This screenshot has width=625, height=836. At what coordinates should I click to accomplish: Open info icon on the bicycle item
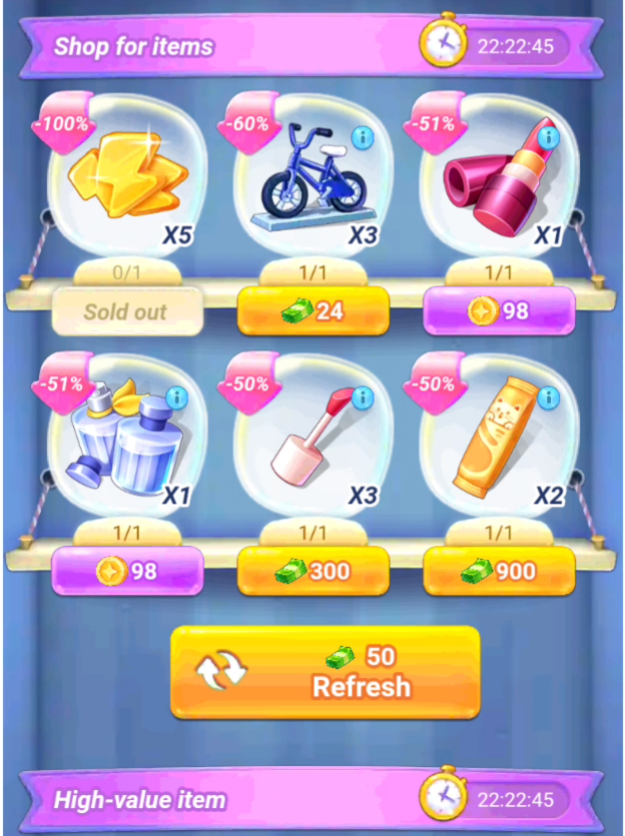click(x=361, y=138)
